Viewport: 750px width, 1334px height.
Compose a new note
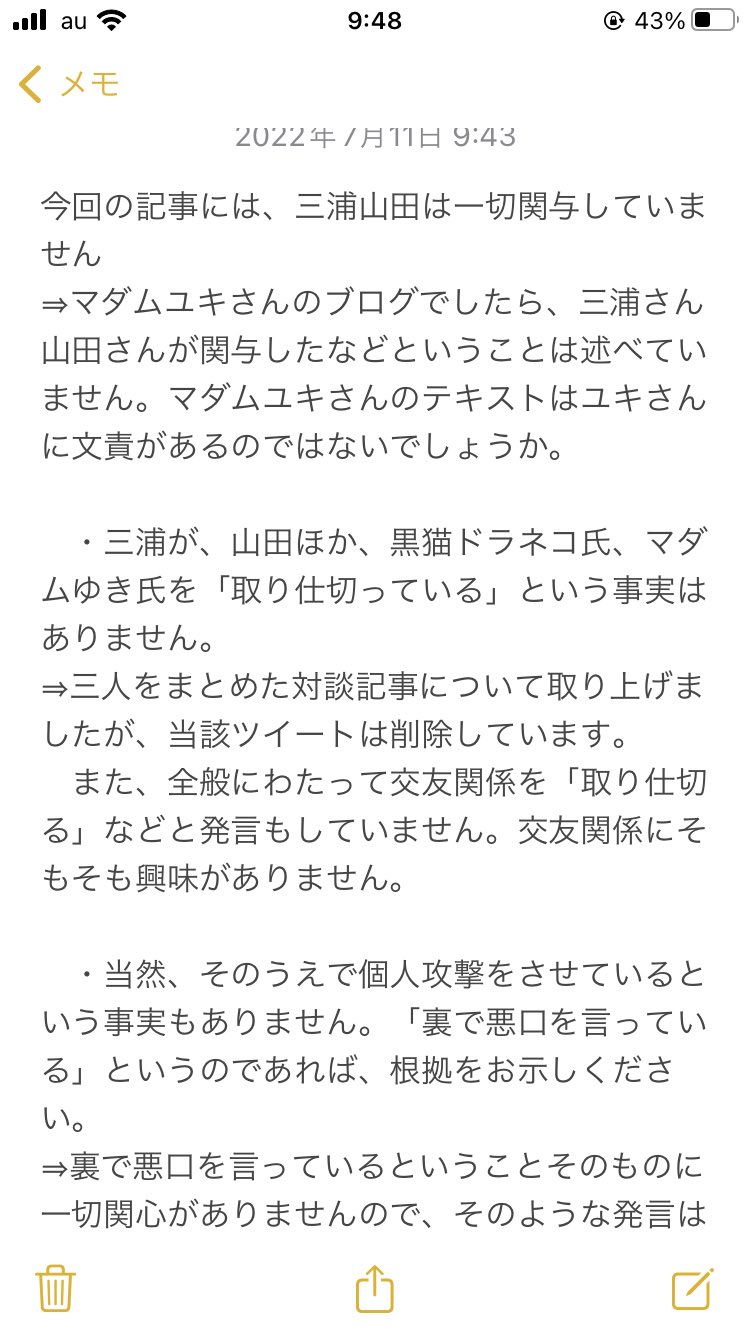click(693, 1287)
